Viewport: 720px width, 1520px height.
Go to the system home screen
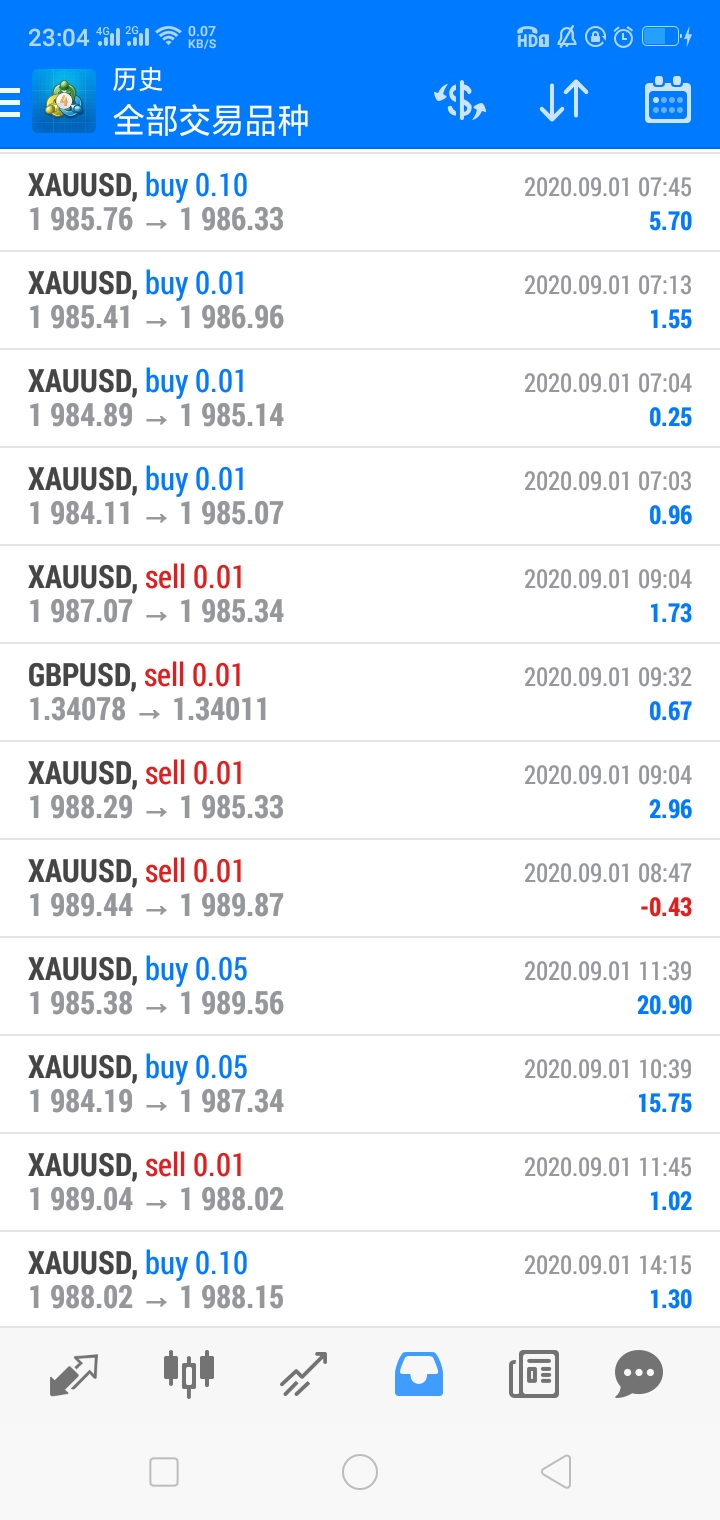(360, 1471)
